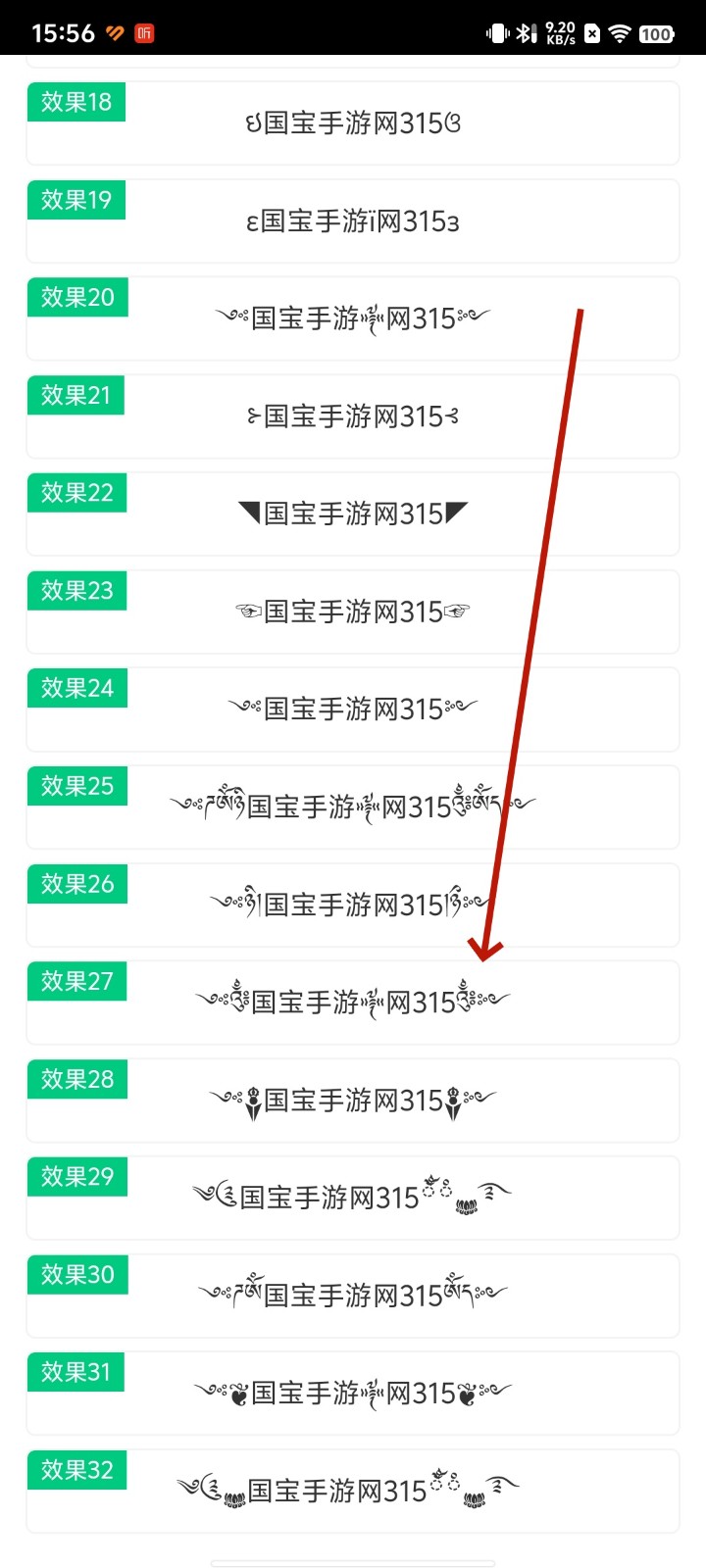706x1568 pixels.
Task: Tap the 效果20 decorated text row
Action: [x=353, y=318]
